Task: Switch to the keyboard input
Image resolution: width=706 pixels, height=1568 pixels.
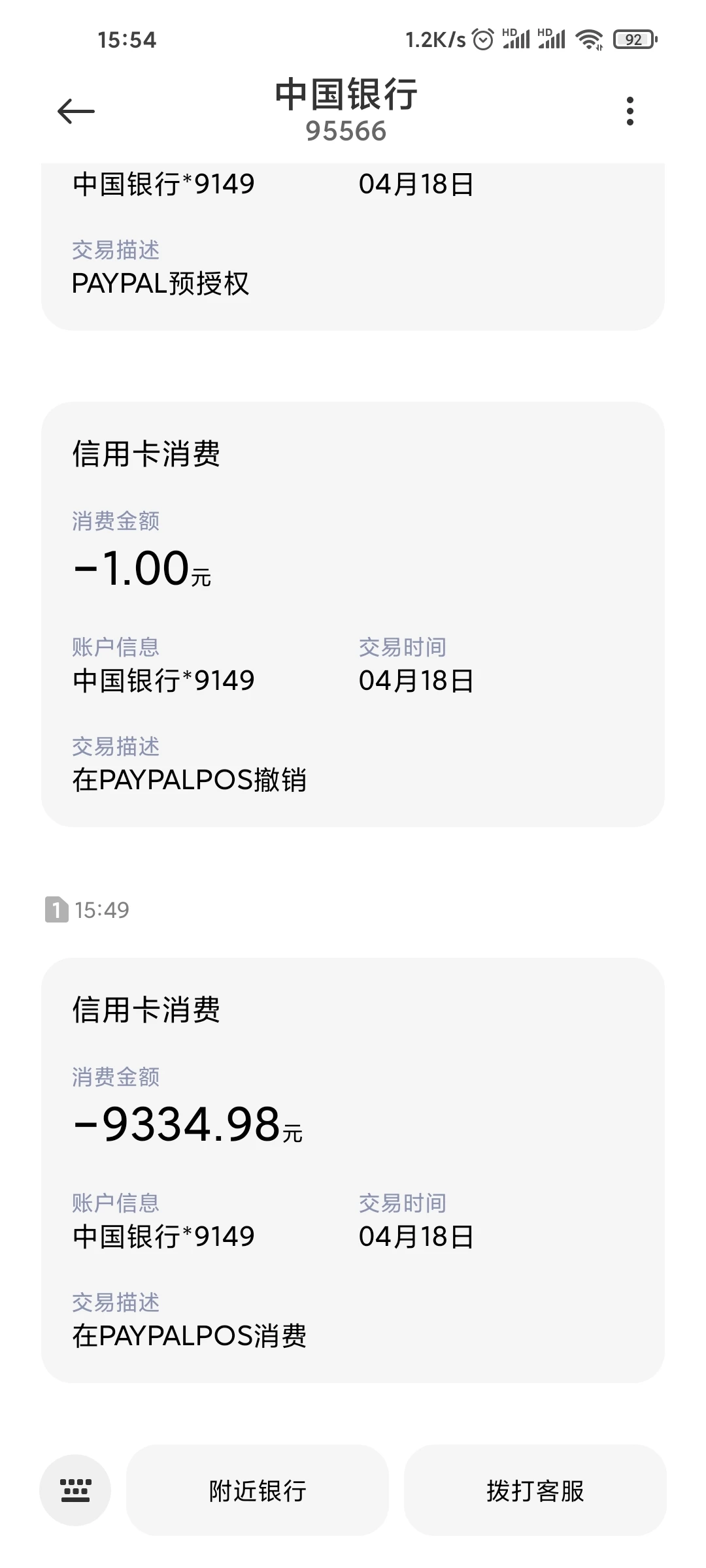Action: click(x=75, y=1490)
